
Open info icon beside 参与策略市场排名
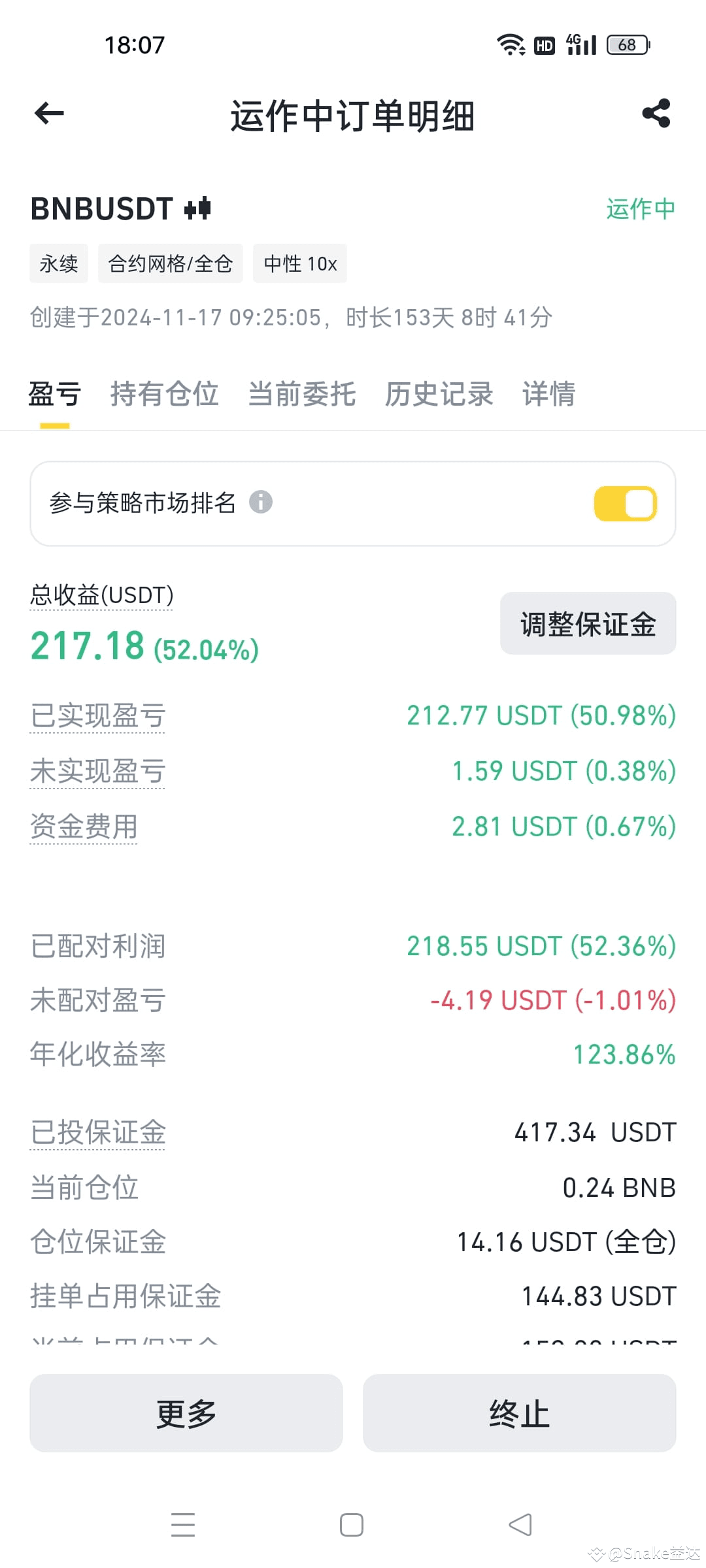tap(261, 502)
